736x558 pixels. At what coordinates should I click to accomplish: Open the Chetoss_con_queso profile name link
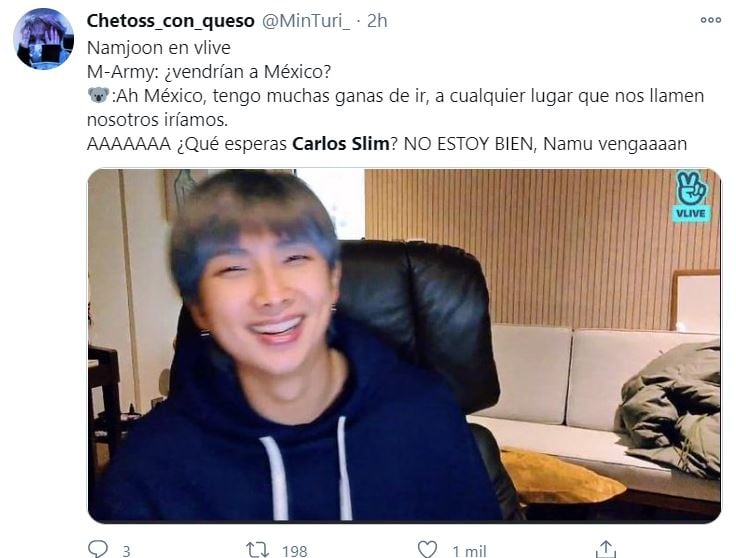[x=171, y=21]
